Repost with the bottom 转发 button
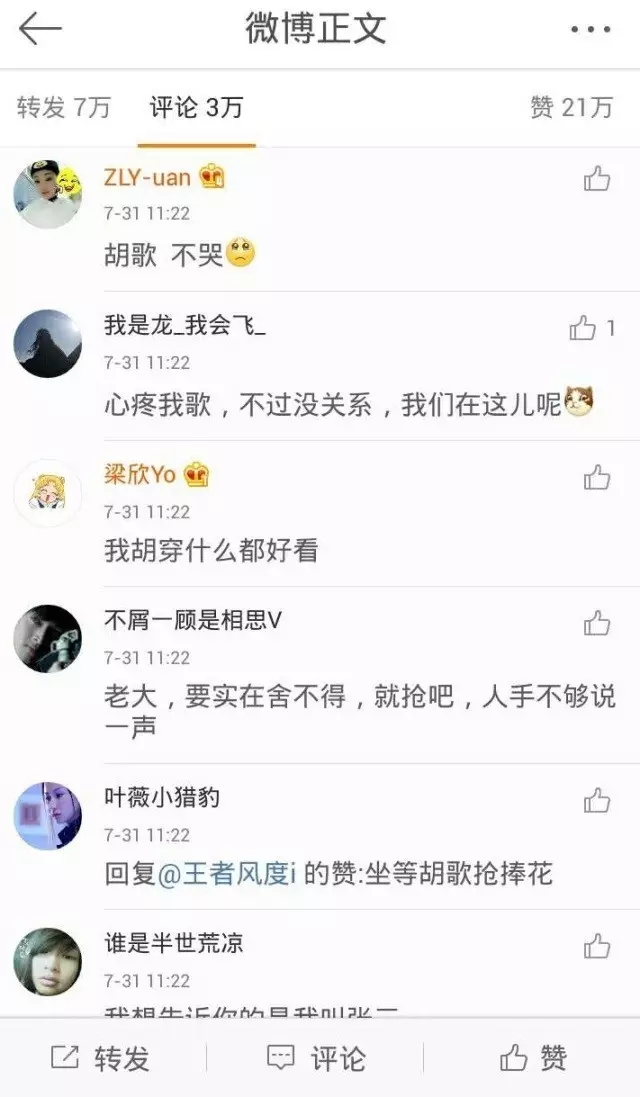This screenshot has height=1097, width=640. tap(100, 1058)
